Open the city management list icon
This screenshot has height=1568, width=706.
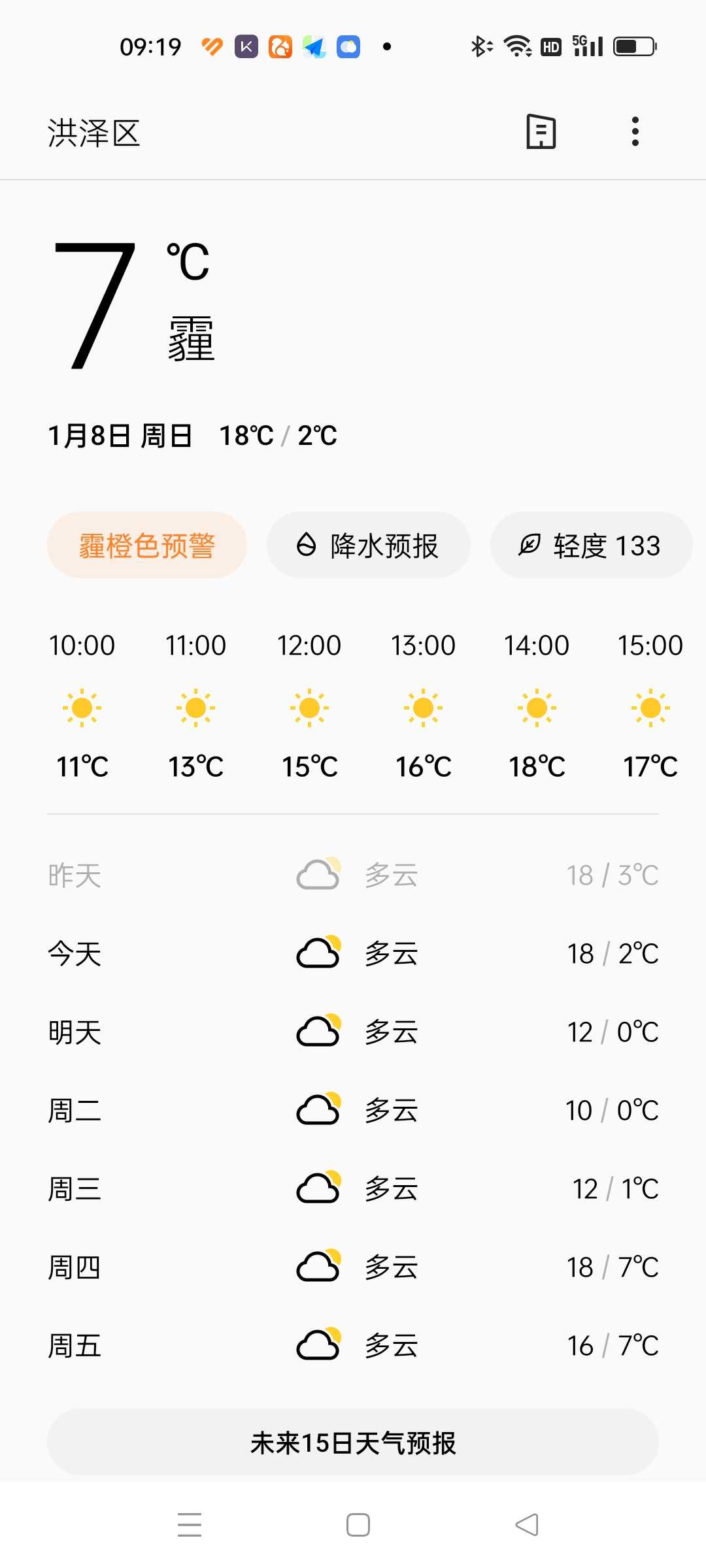tap(541, 132)
